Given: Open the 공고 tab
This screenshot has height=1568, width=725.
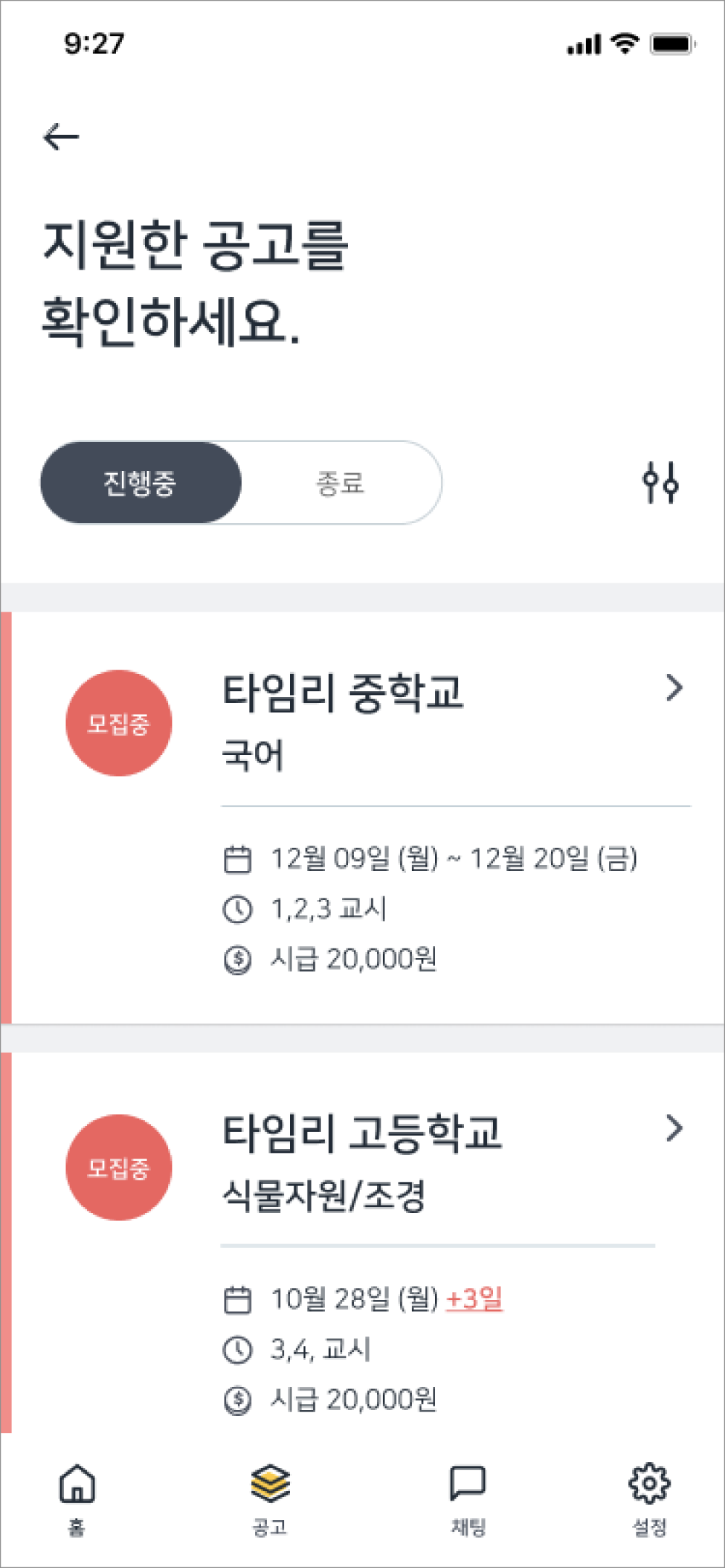Looking at the screenshot, I should click(270, 1500).
